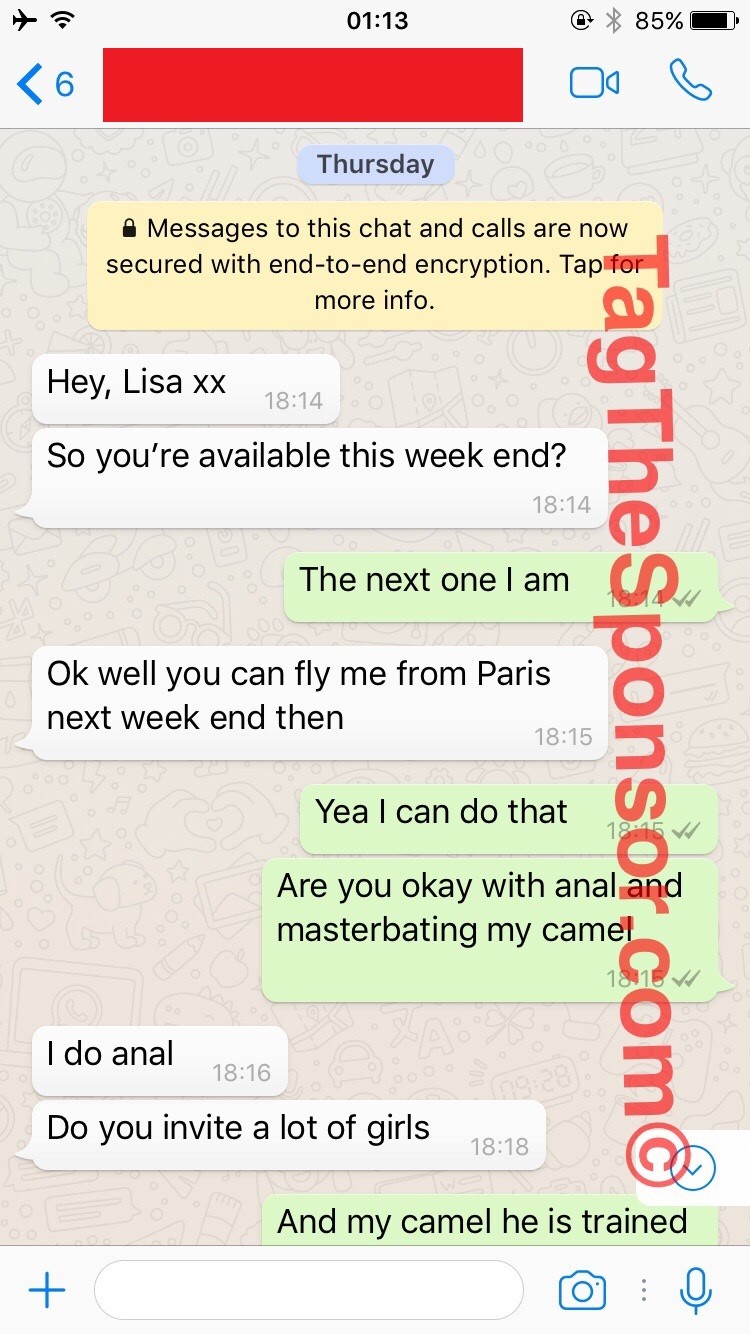Tap the end-to-end encryption notice
This screenshot has height=1334, width=750.
point(374,265)
